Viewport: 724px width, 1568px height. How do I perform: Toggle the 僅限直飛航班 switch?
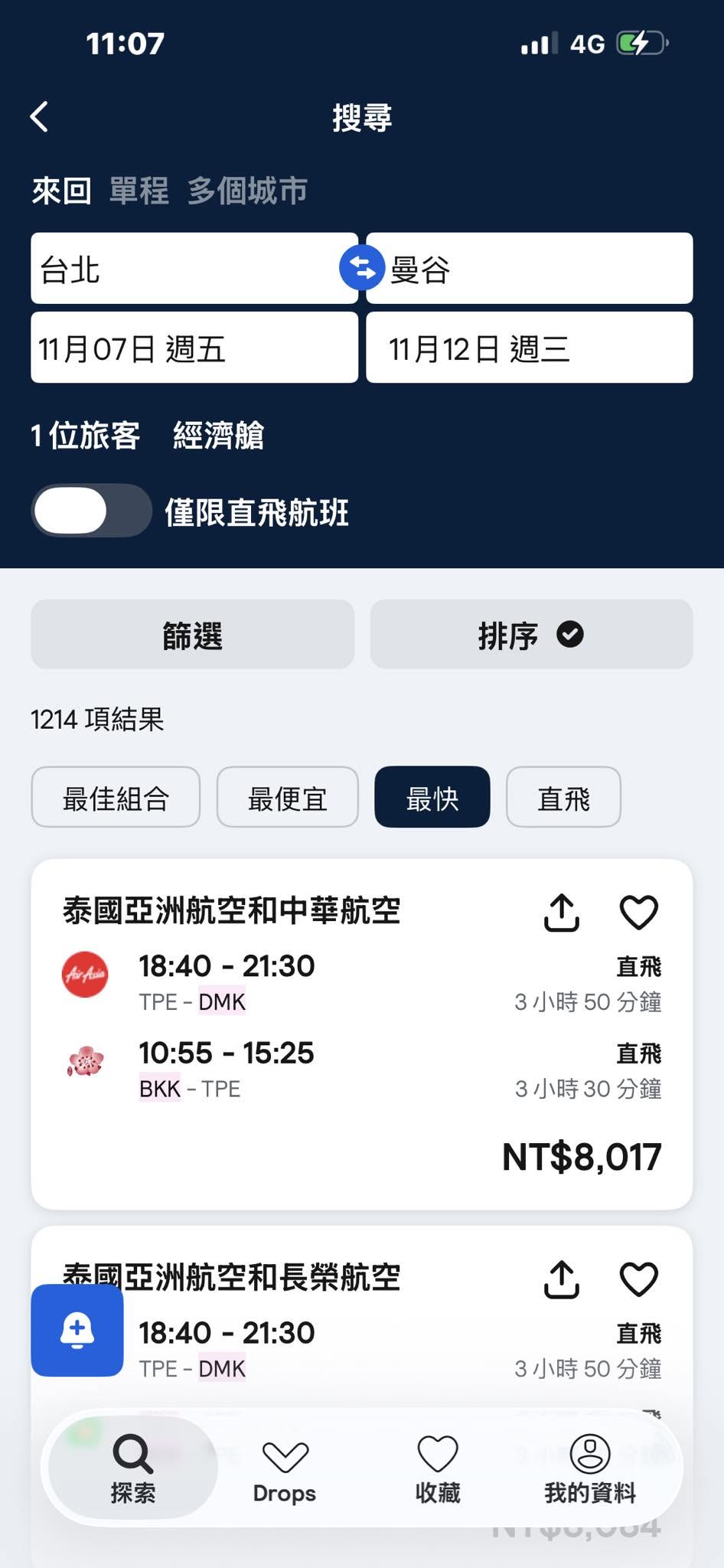click(x=92, y=511)
